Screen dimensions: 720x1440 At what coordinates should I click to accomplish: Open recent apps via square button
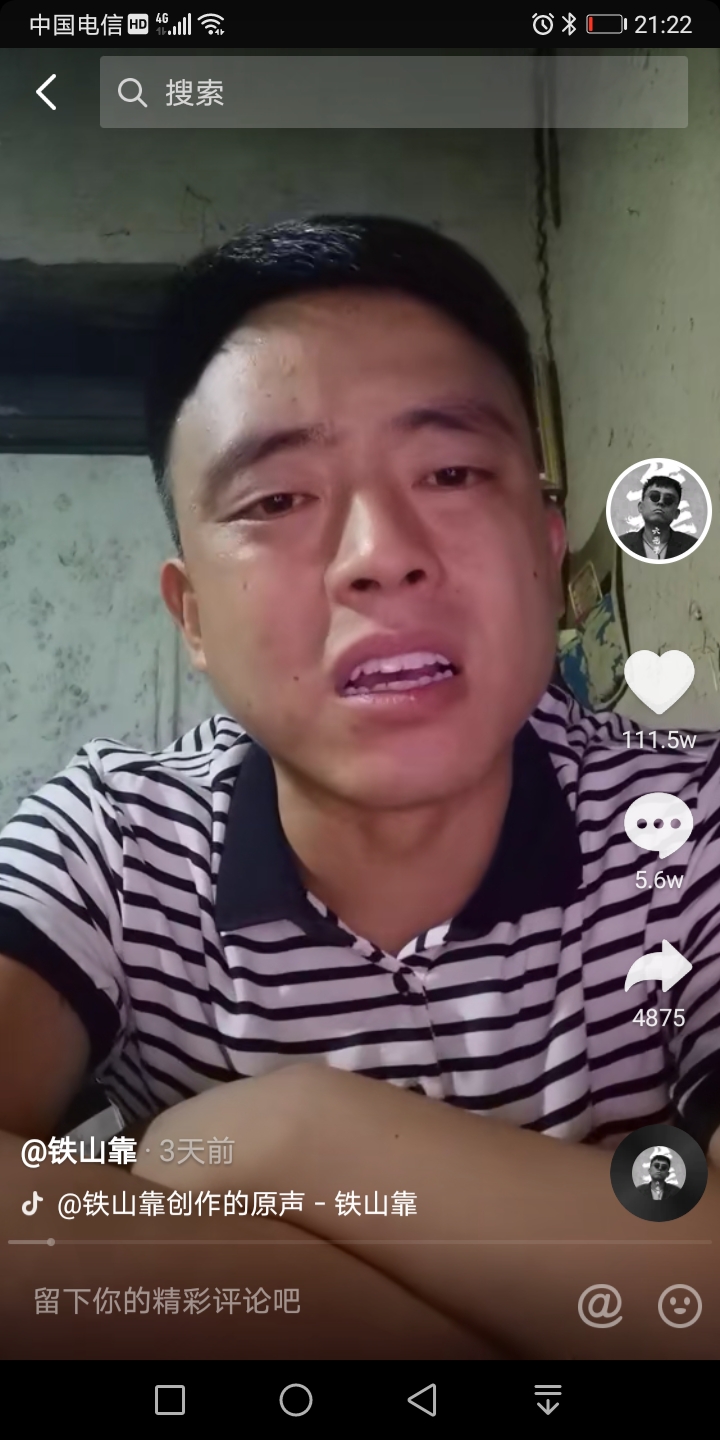coord(170,1400)
